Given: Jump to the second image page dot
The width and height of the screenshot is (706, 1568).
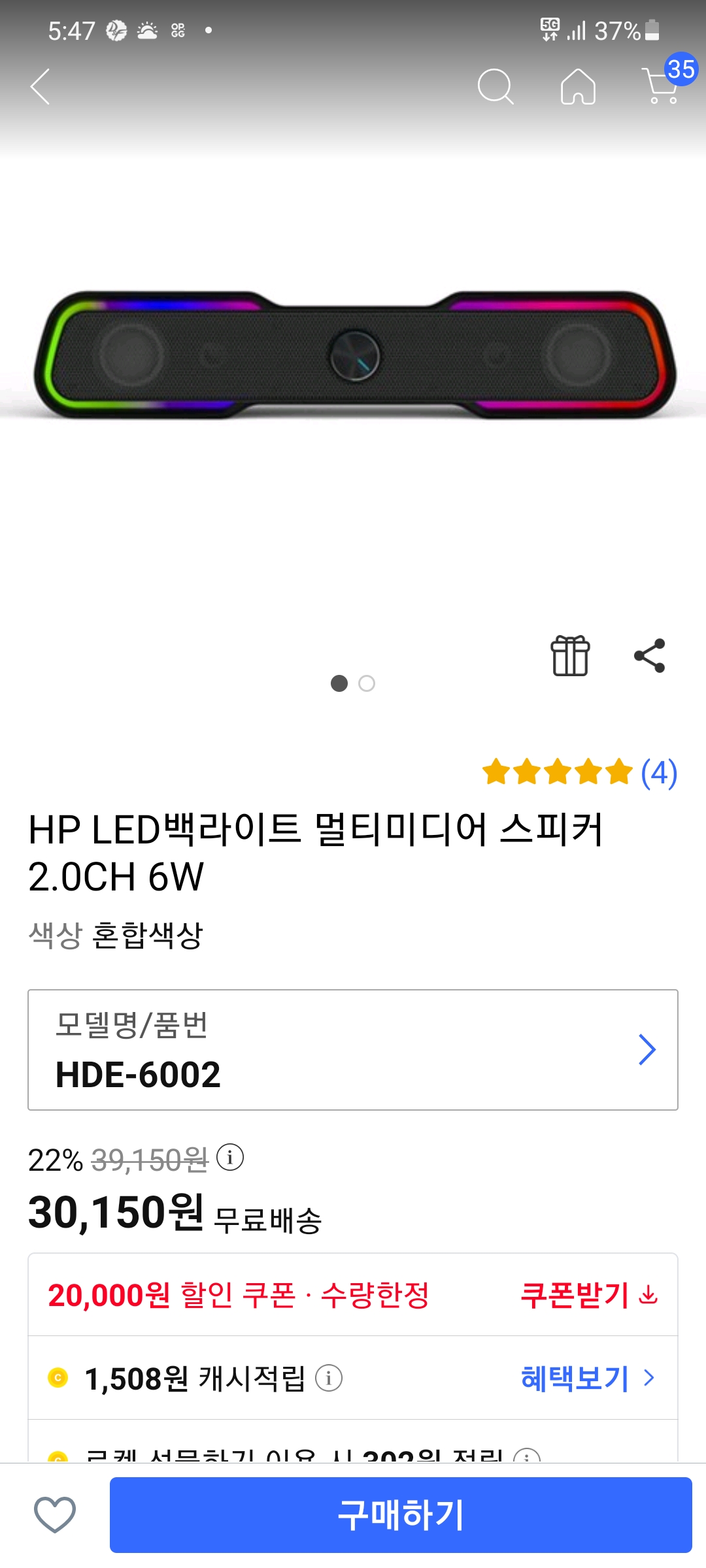Looking at the screenshot, I should (367, 683).
